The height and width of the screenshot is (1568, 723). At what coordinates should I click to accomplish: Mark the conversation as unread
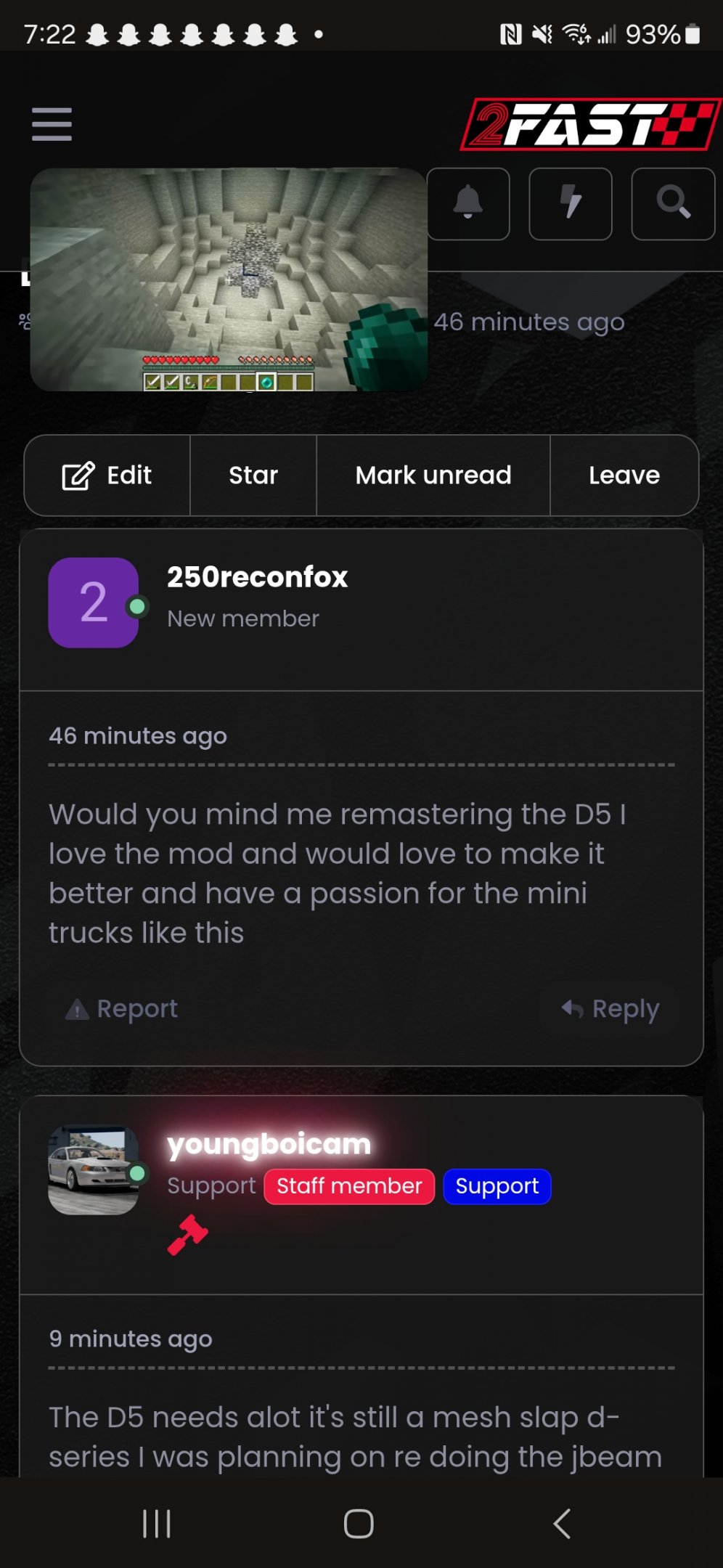pyautogui.click(x=433, y=475)
